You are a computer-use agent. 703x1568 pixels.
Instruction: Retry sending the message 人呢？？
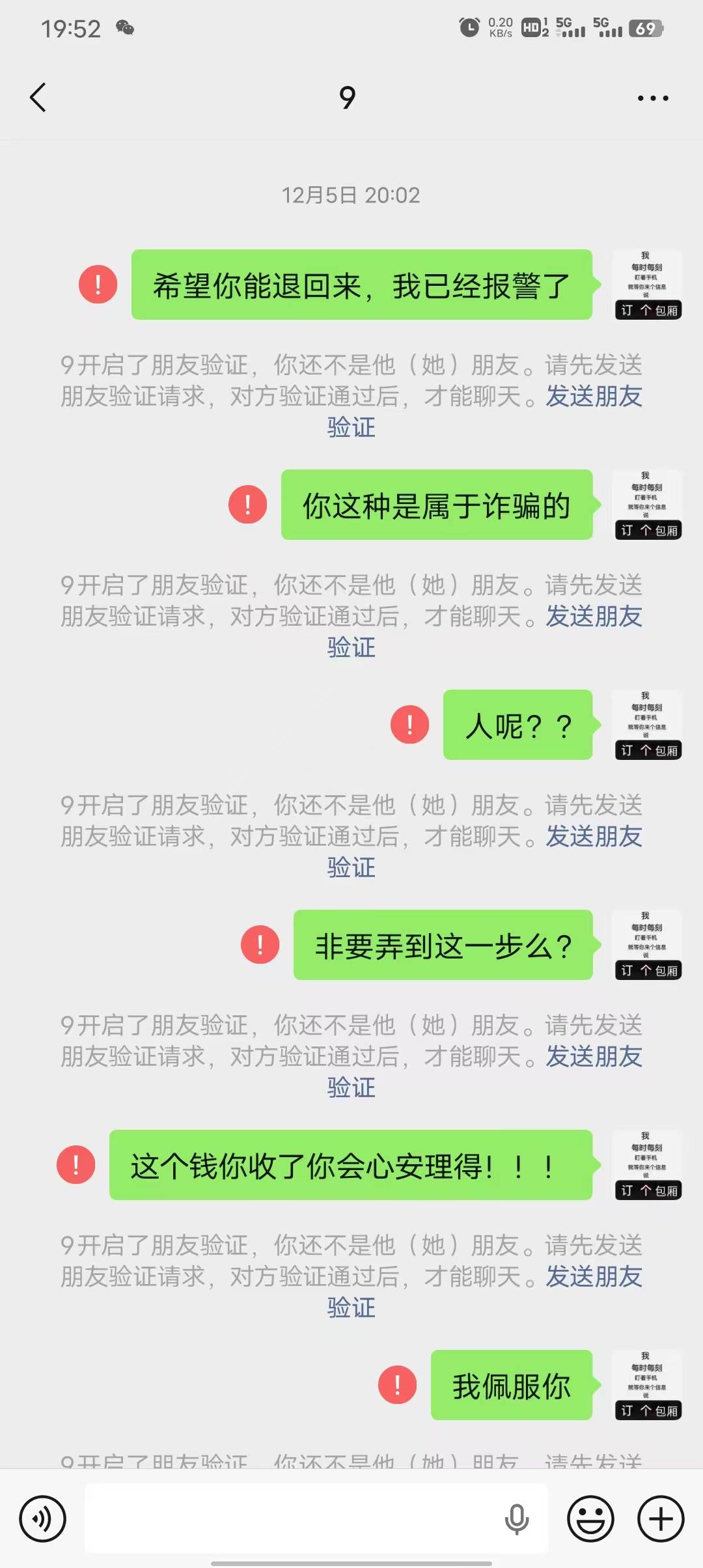[410, 725]
